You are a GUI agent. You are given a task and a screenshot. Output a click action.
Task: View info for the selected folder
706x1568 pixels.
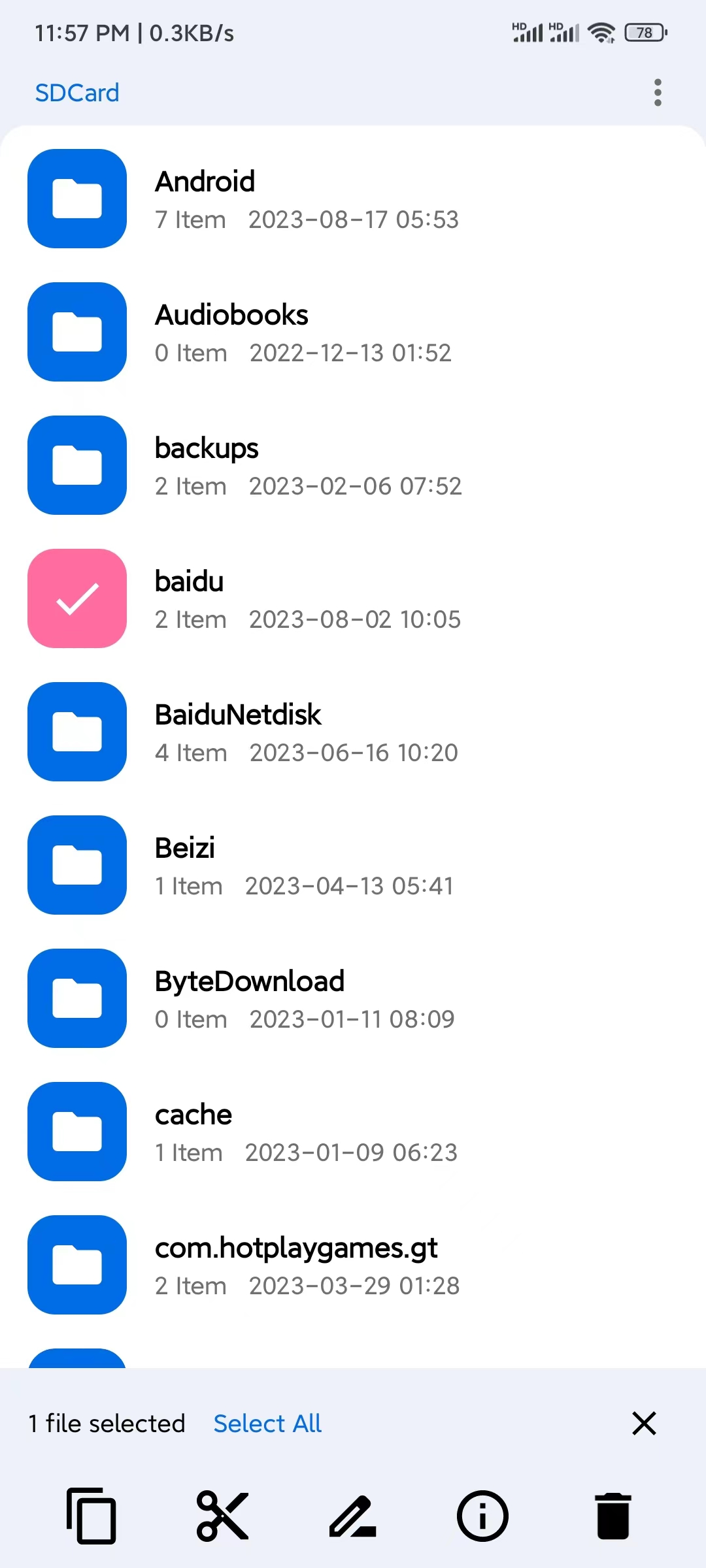click(482, 1516)
